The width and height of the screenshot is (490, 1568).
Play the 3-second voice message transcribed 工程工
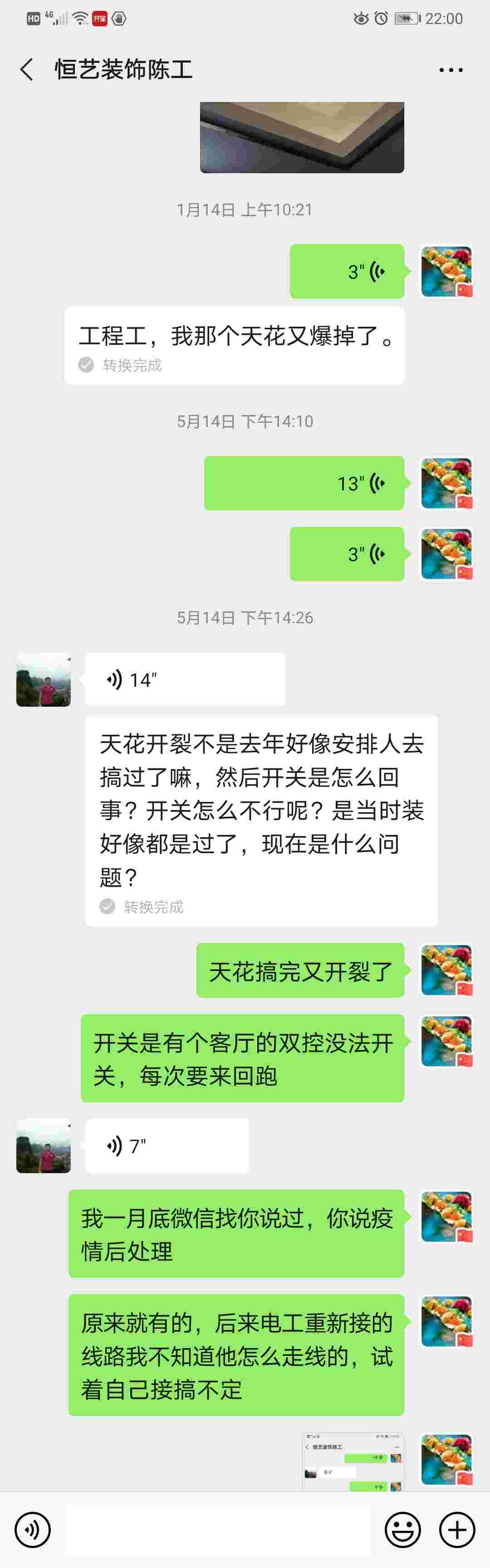(x=346, y=272)
